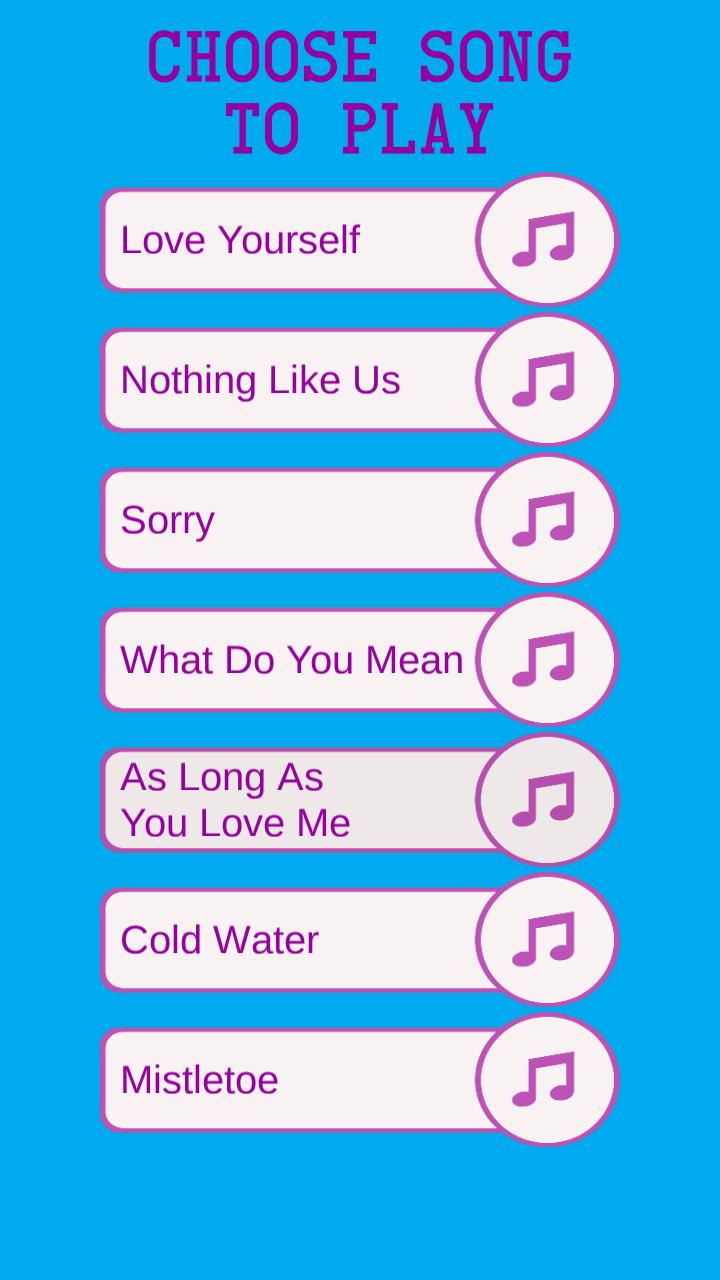Play the song Sorry
The width and height of the screenshot is (720, 1280).
tap(300, 520)
